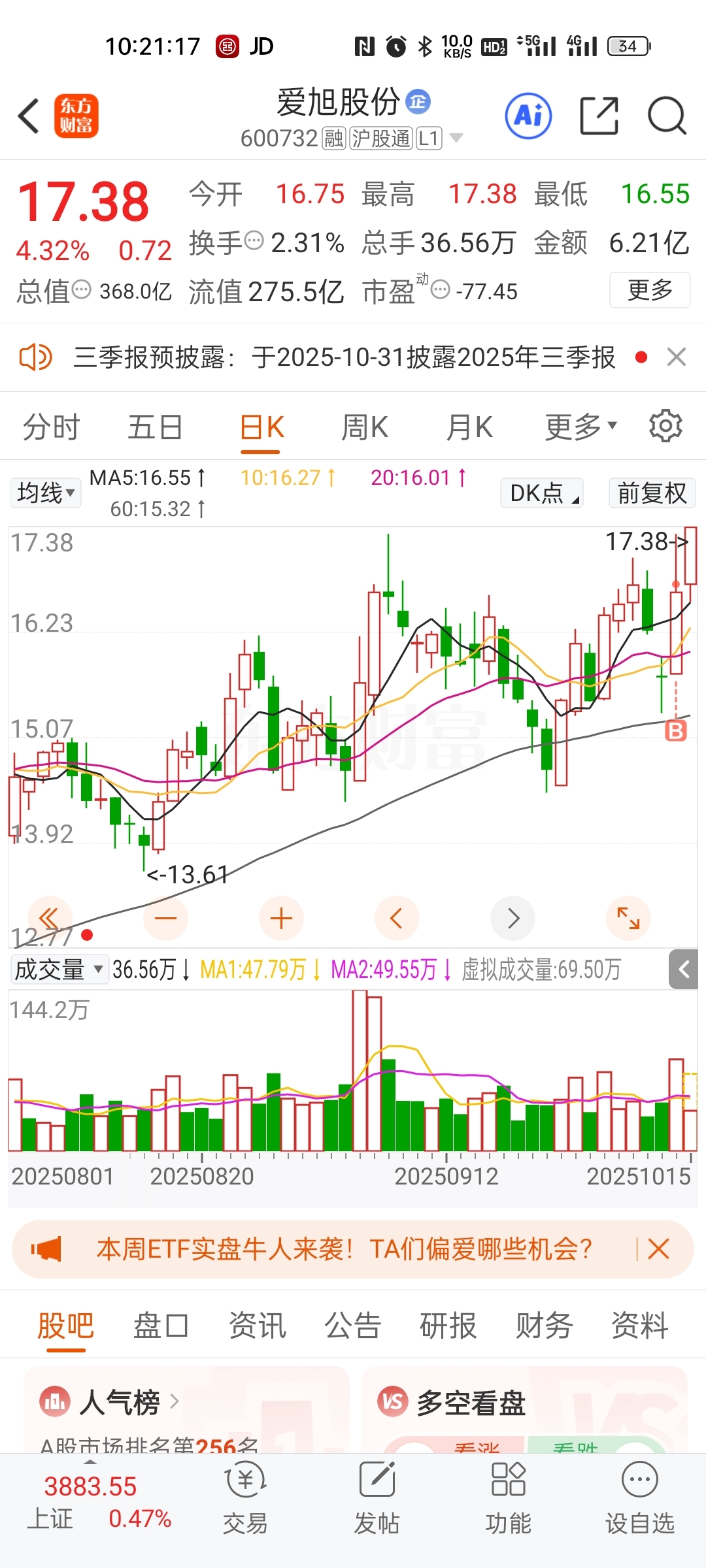Viewport: 706px width, 1568px height.
Task: Open the AI assistant icon
Action: click(x=528, y=116)
